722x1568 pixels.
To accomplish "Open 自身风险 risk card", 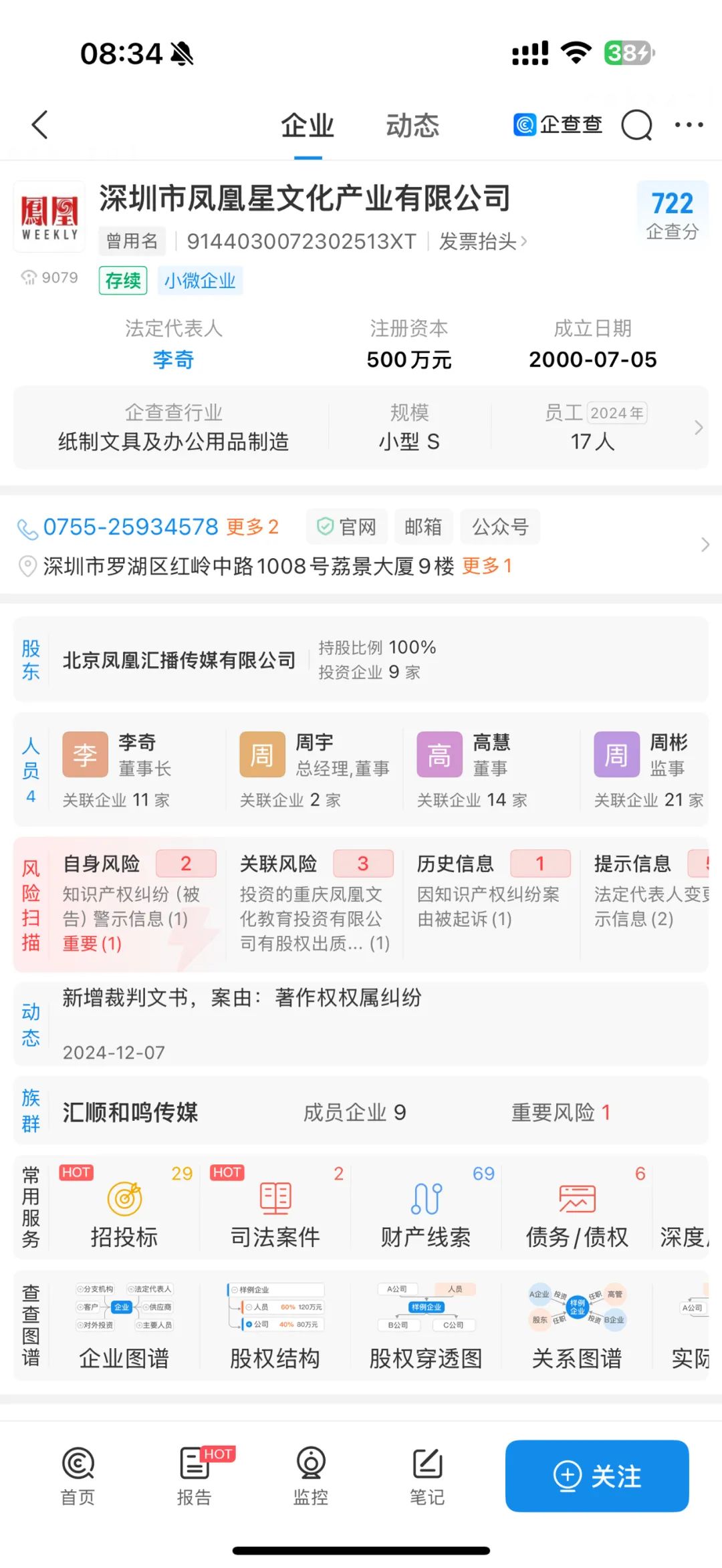I will click(139, 903).
